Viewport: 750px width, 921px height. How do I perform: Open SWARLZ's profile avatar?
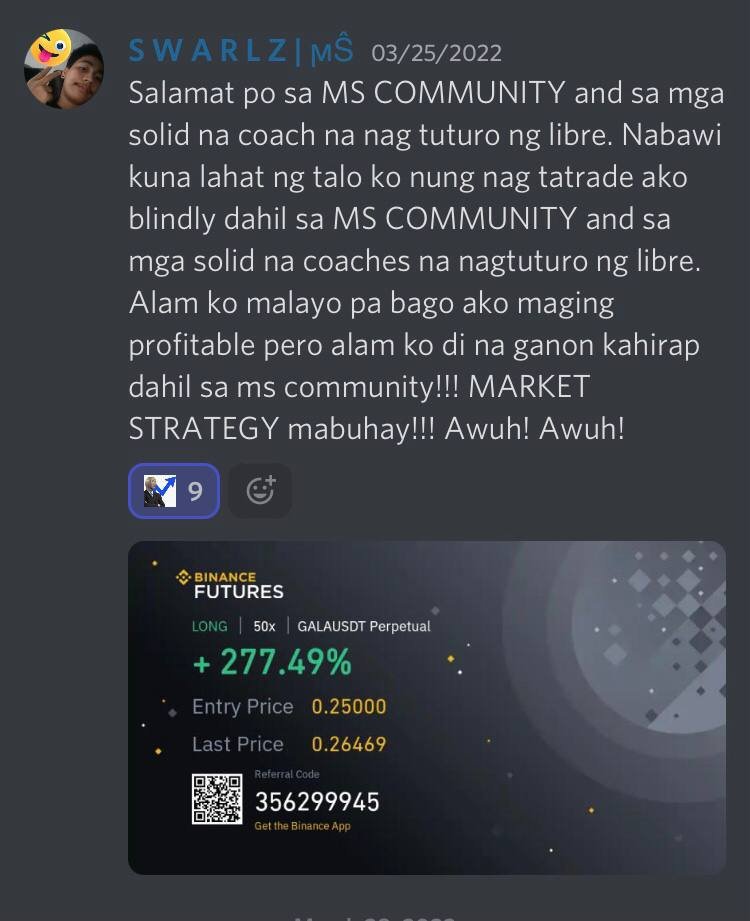(x=62, y=68)
